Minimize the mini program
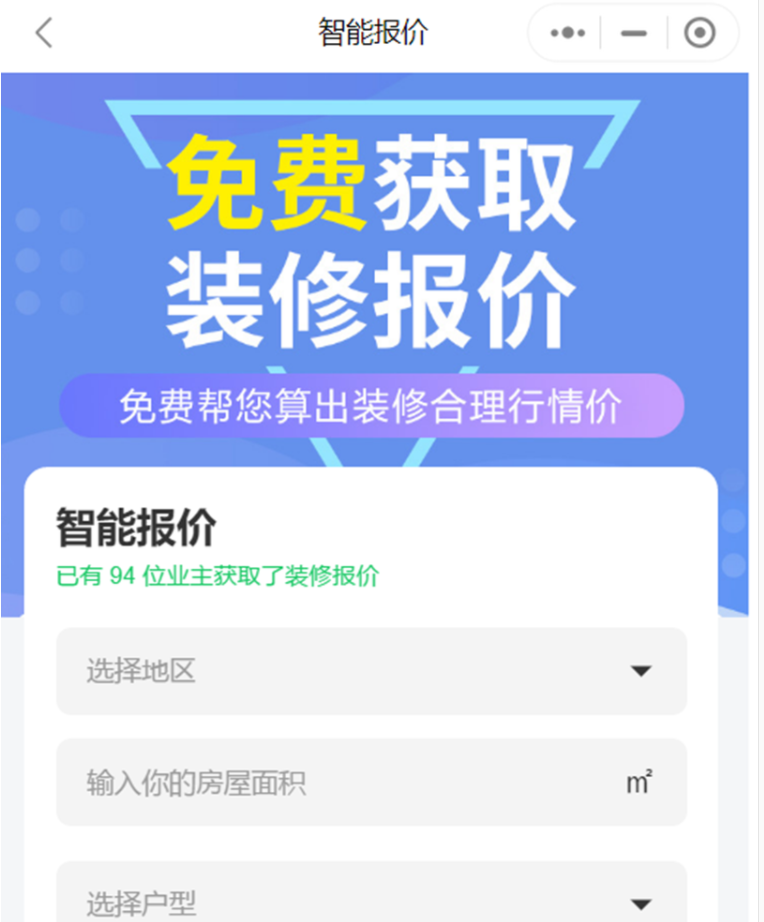This screenshot has height=922, width=764. (x=633, y=33)
